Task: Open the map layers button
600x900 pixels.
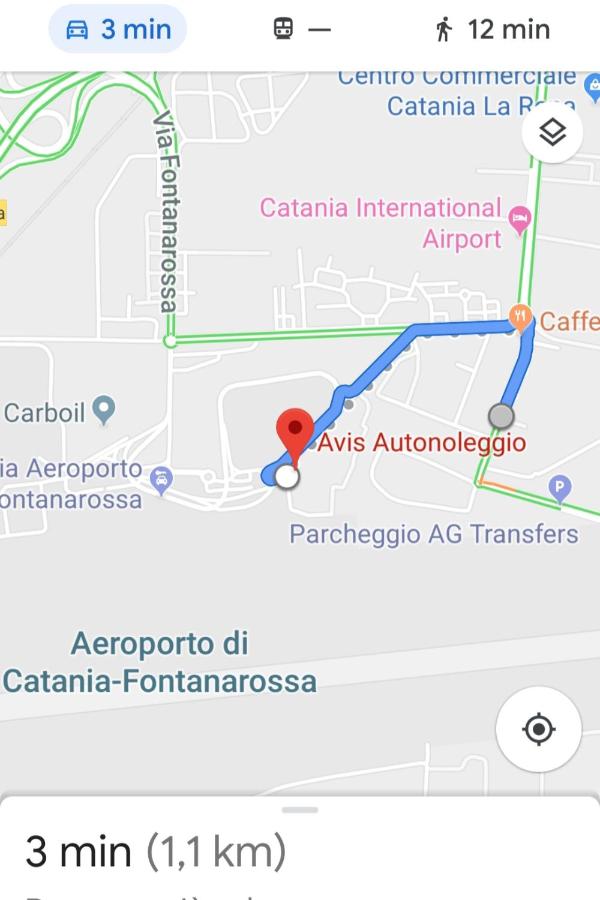Action: tap(552, 132)
